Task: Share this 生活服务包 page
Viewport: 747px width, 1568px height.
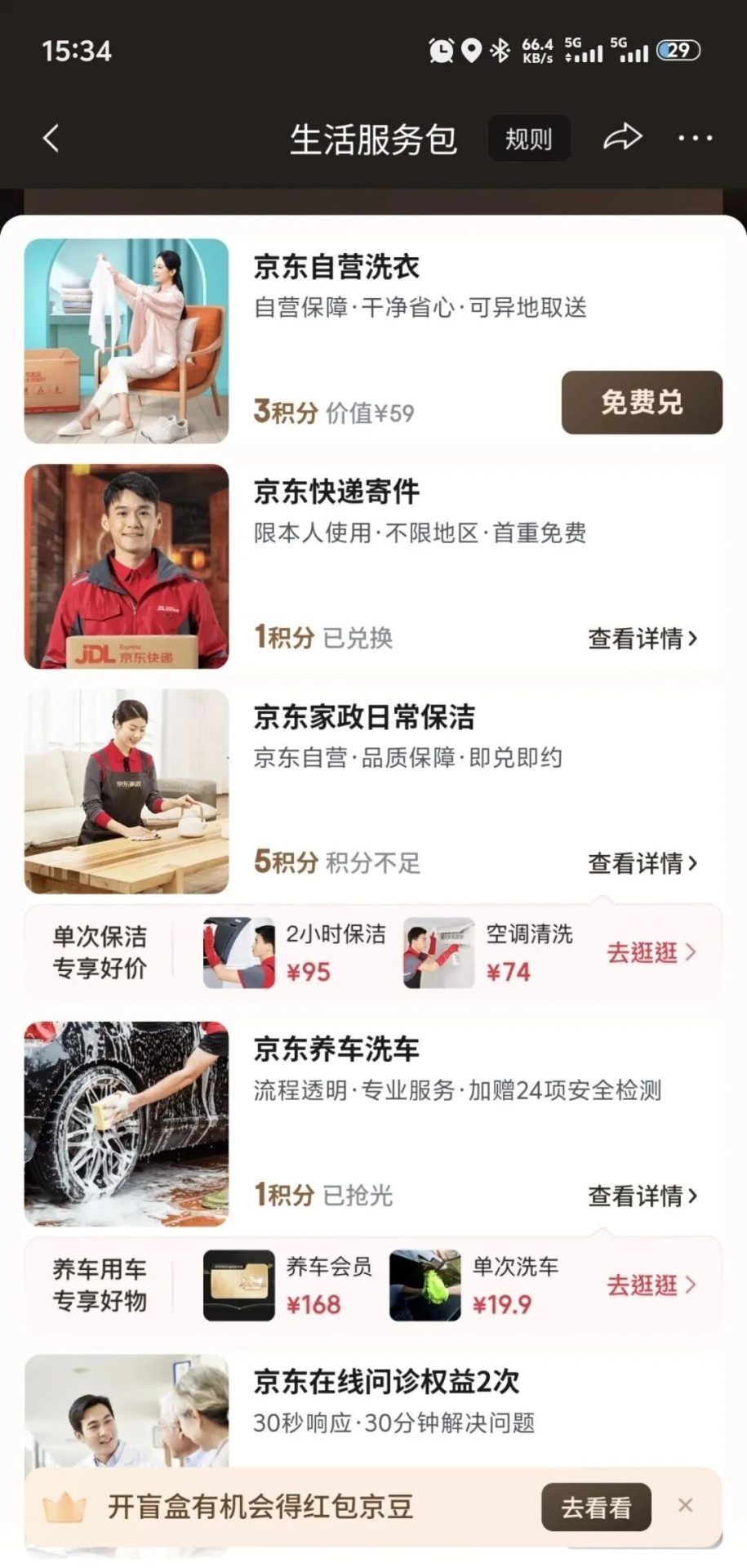Action: coord(622,138)
